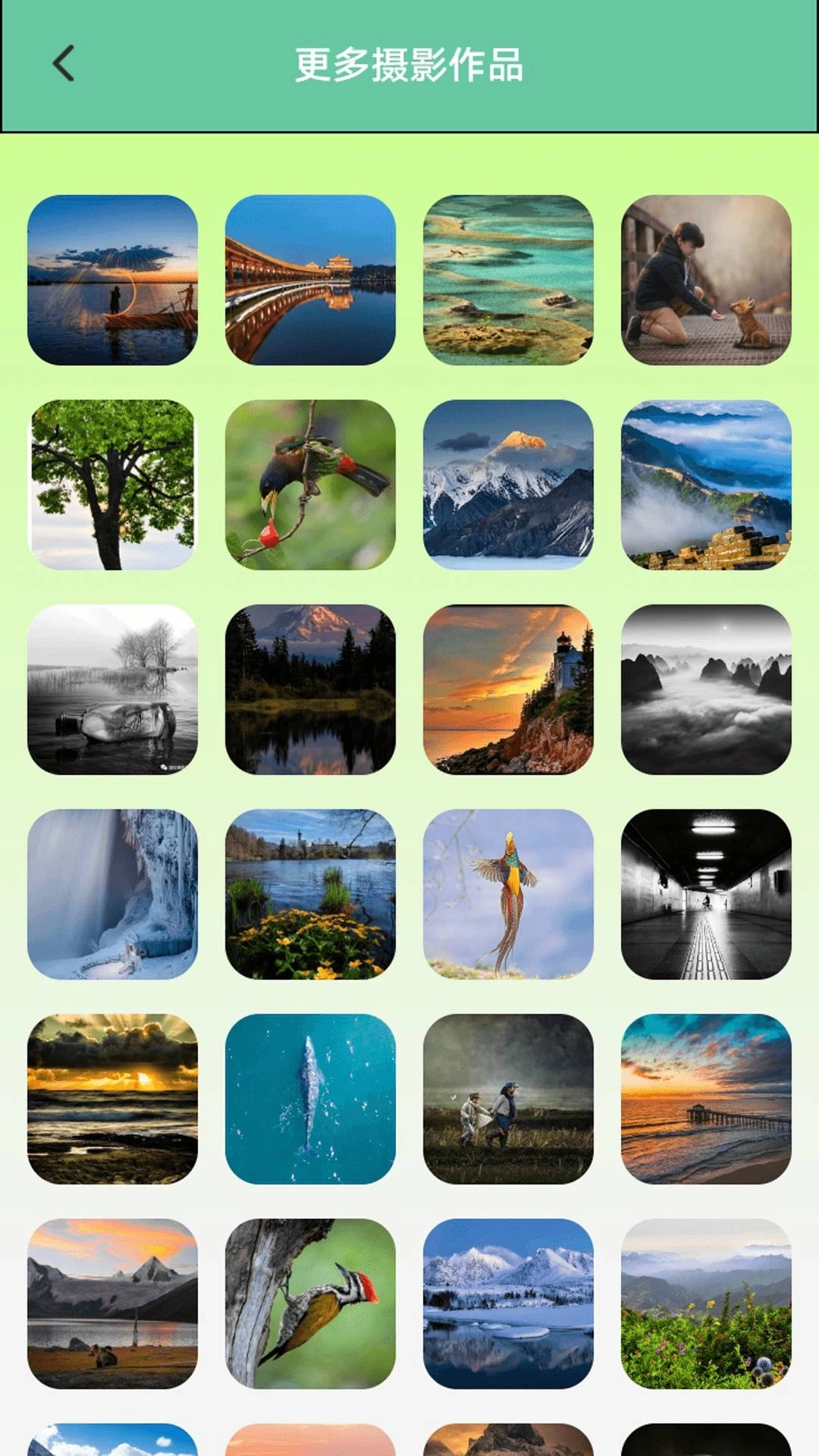Open the pier at sunset beach photo
This screenshot has width=819, height=1456.
706,1099
